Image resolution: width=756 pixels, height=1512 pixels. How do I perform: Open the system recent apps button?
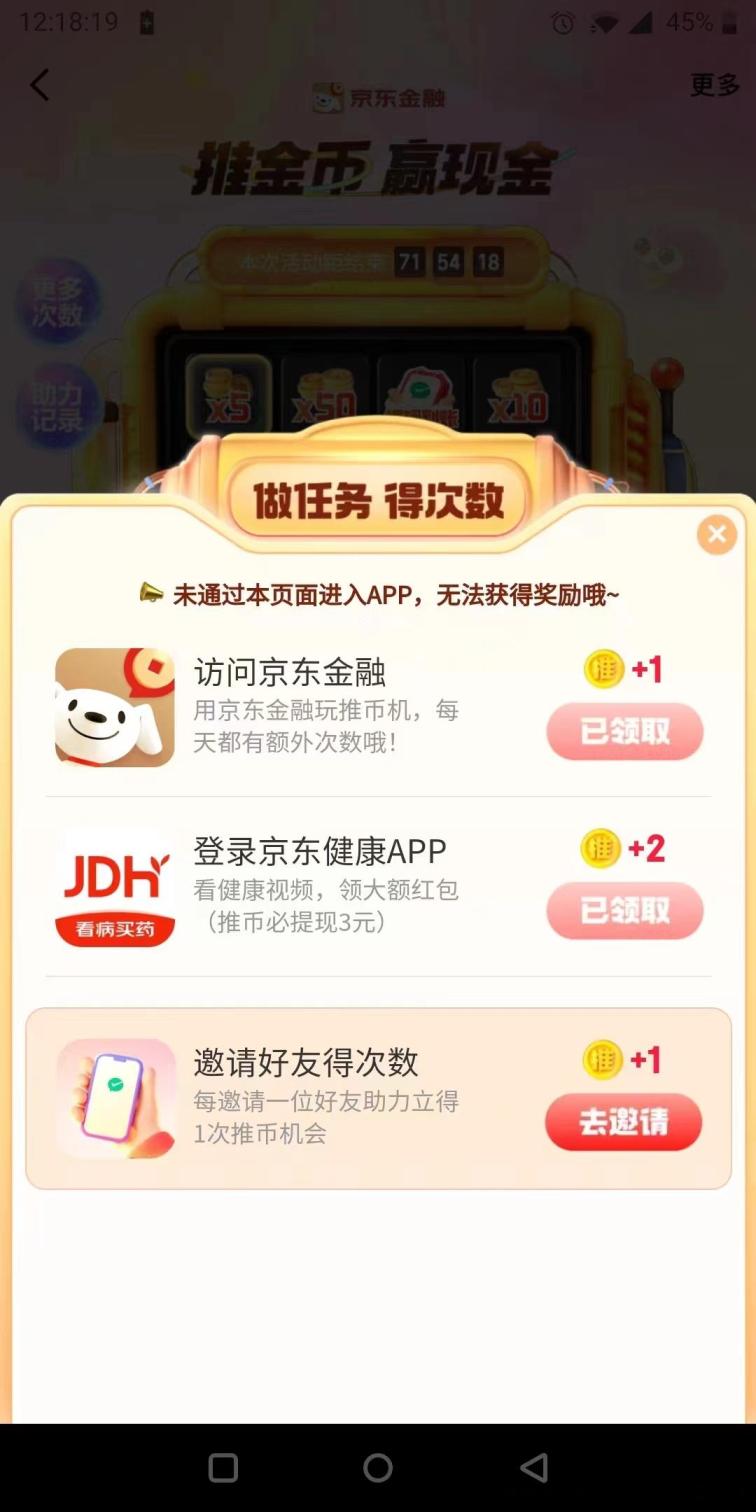click(223, 1467)
